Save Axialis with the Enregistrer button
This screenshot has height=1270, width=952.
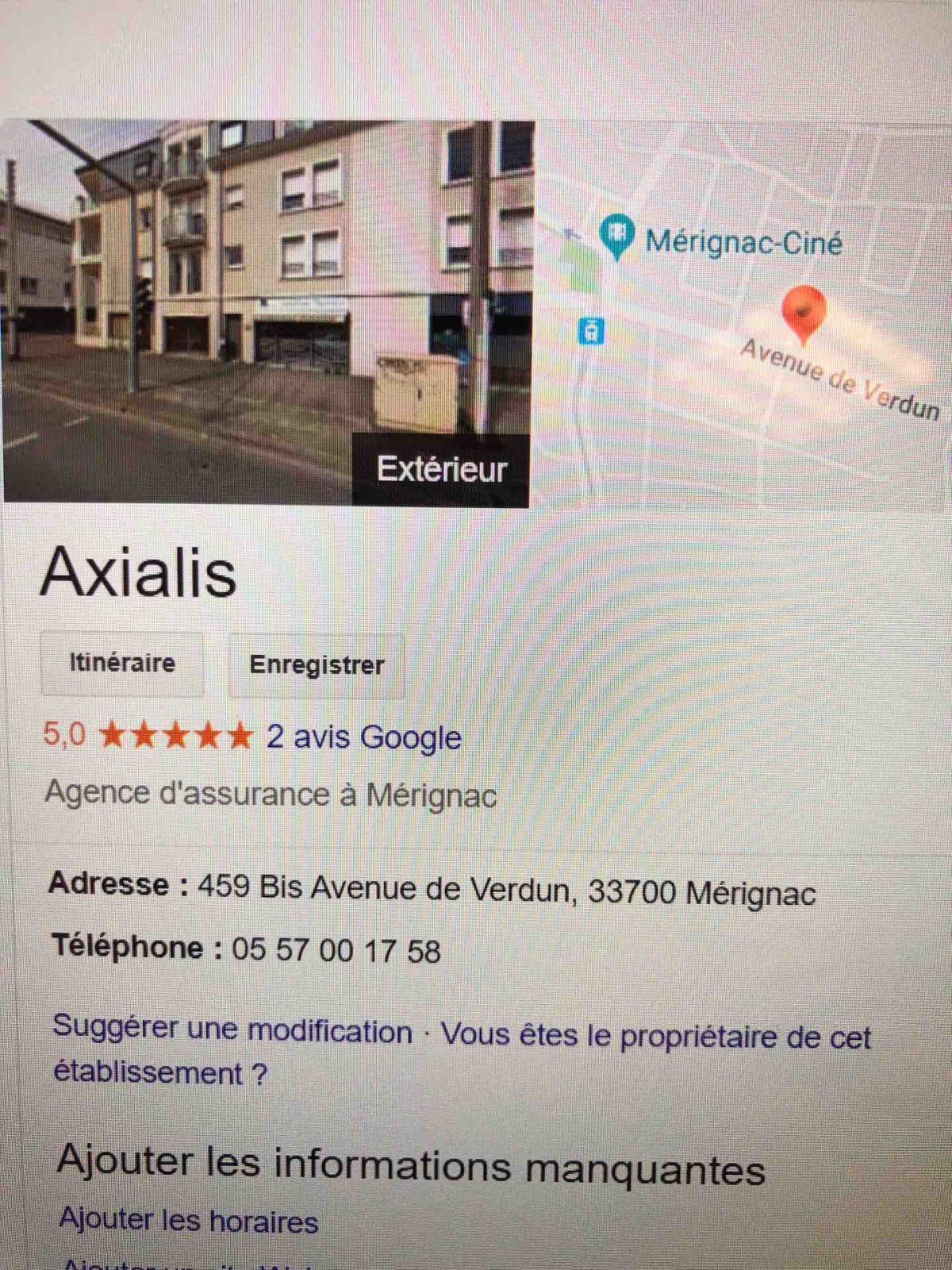317,665
